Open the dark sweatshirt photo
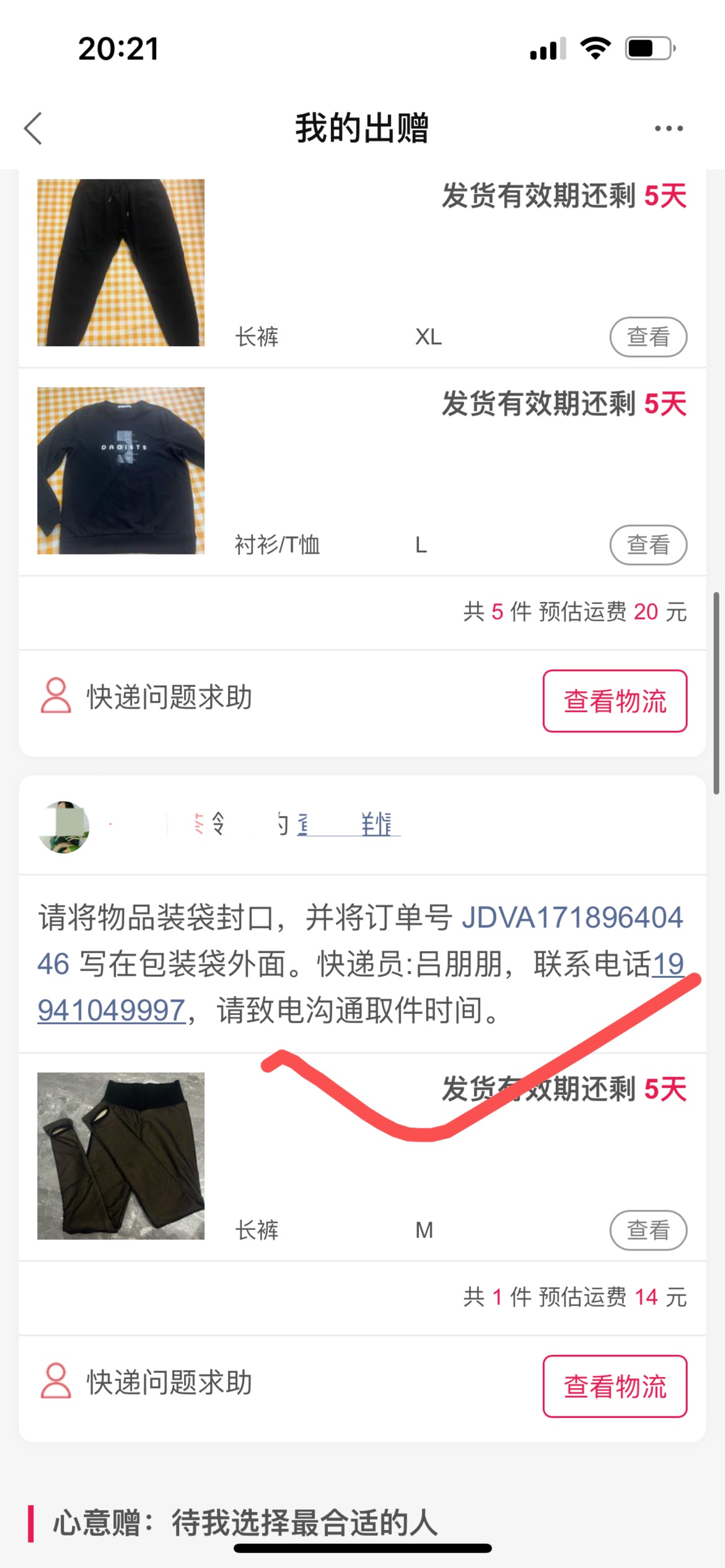The height and width of the screenshot is (1568, 725). pos(121,471)
